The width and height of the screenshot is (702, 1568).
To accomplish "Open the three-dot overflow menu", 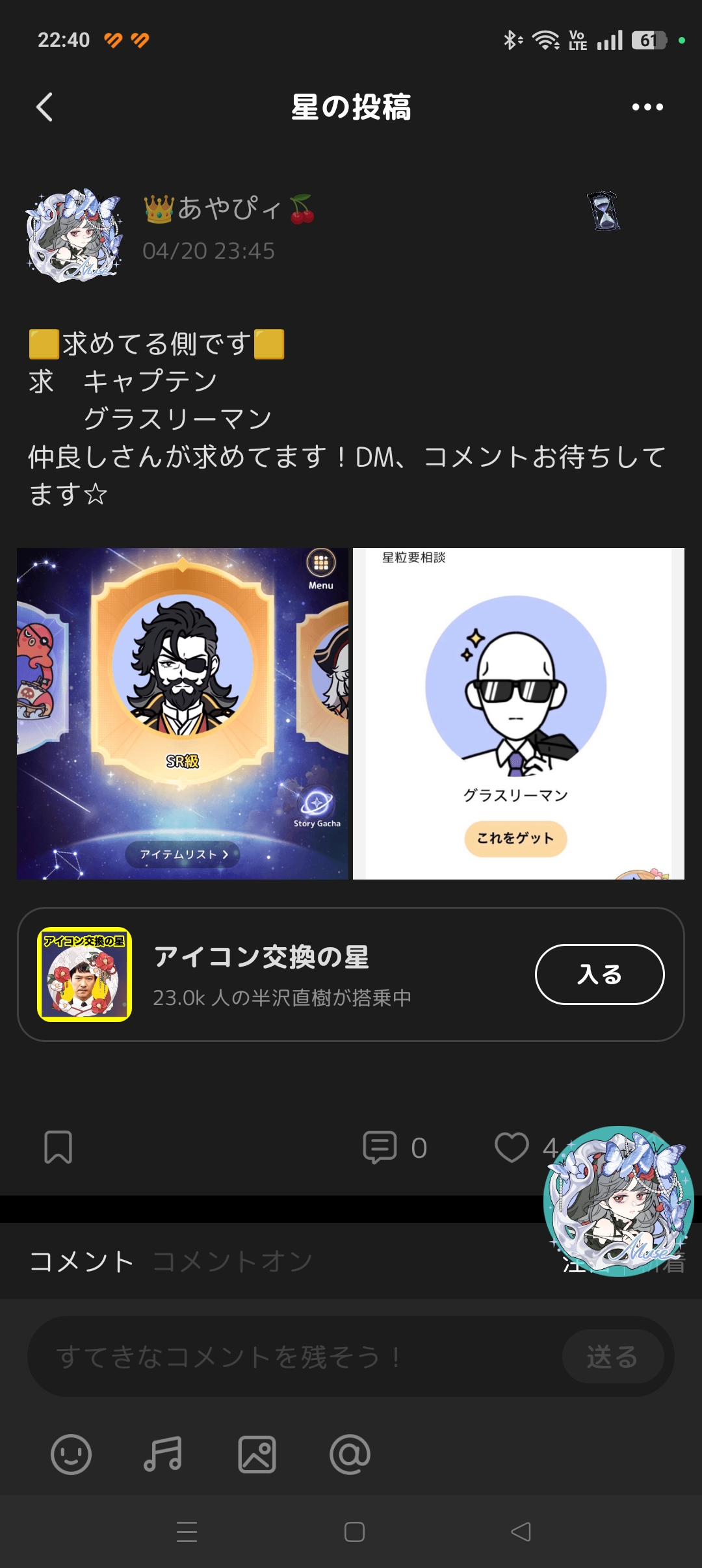I will point(646,107).
